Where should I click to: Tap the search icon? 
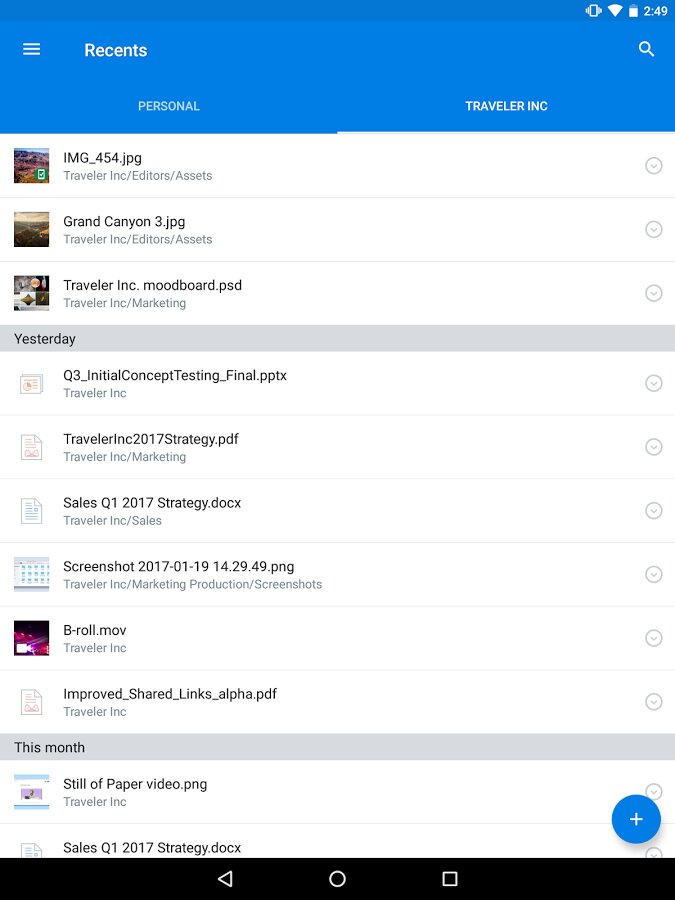[x=646, y=49]
